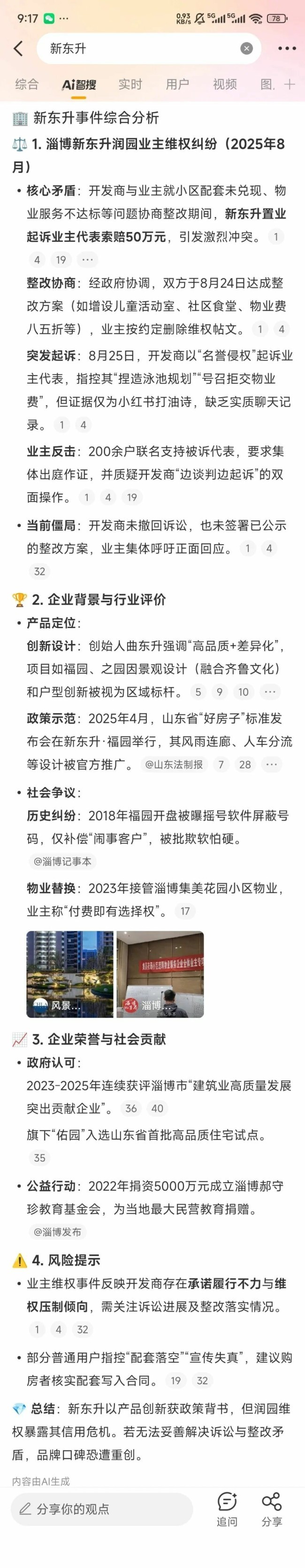Ask a follow-up with 追问
305x1568 pixels.
point(227,1509)
